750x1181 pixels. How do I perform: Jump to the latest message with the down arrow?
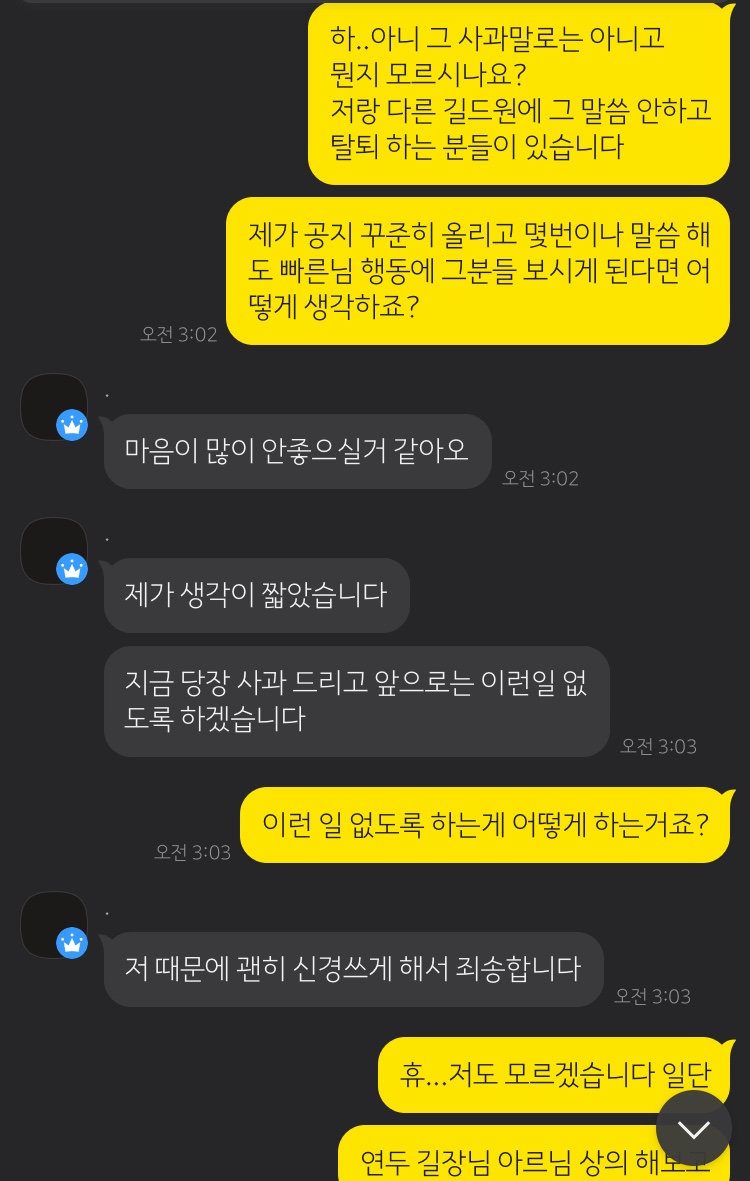click(693, 1128)
